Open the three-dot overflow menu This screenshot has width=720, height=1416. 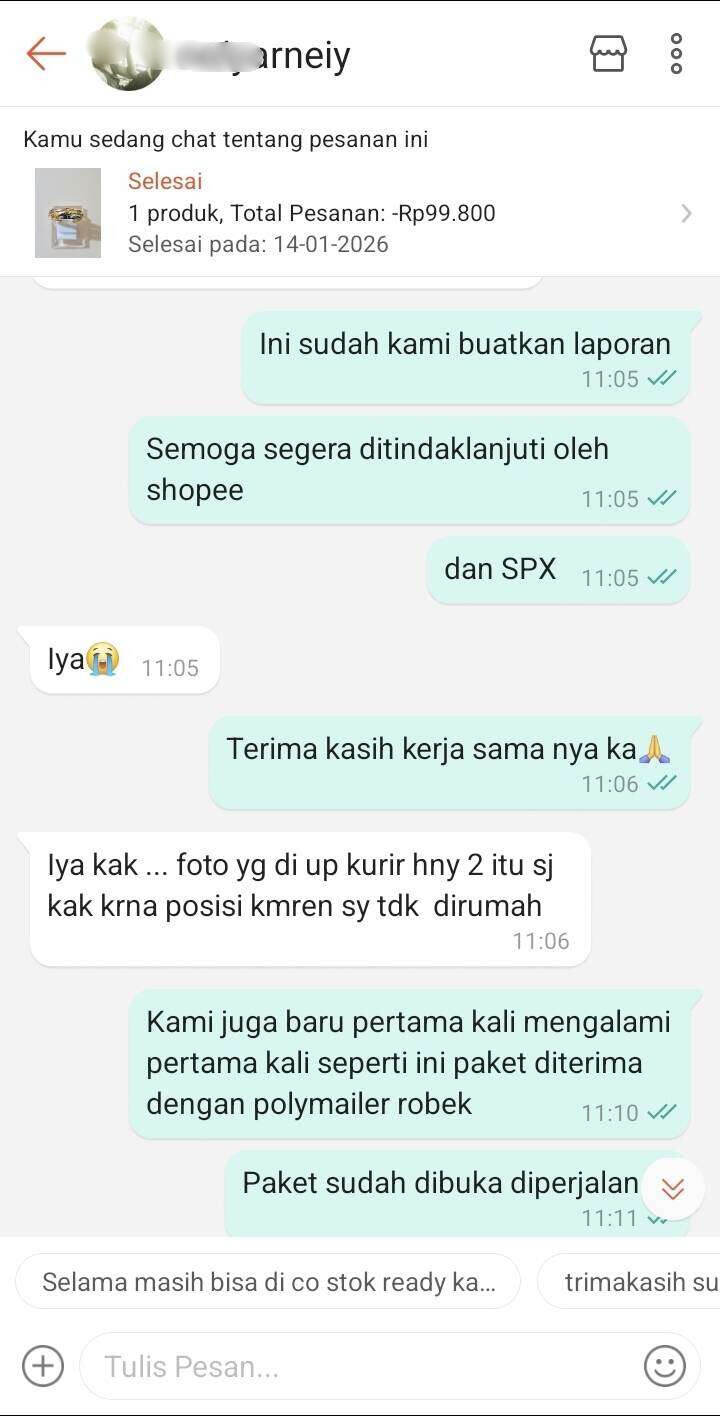pos(677,53)
